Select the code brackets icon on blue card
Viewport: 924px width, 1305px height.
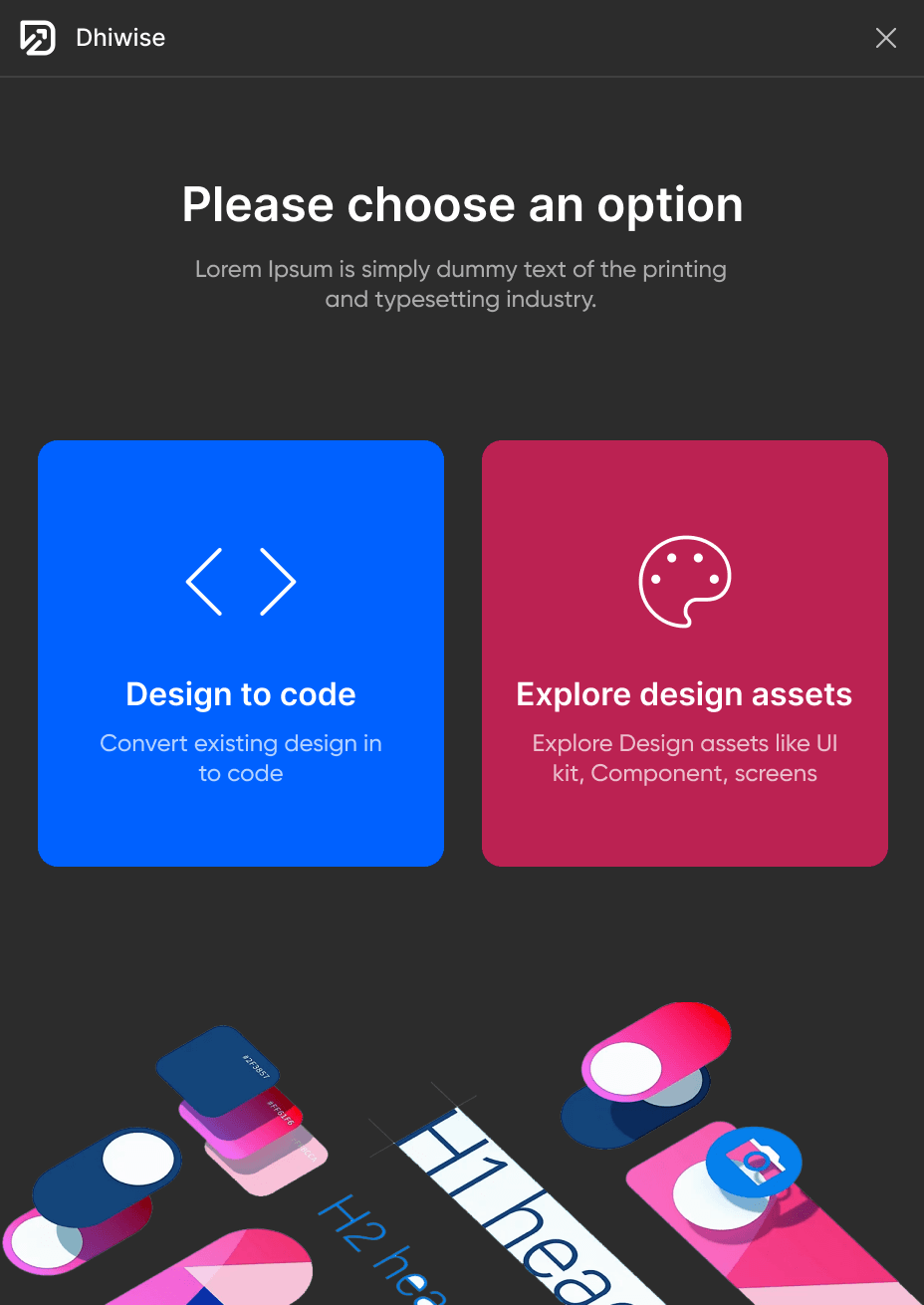click(x=241, y=581)
